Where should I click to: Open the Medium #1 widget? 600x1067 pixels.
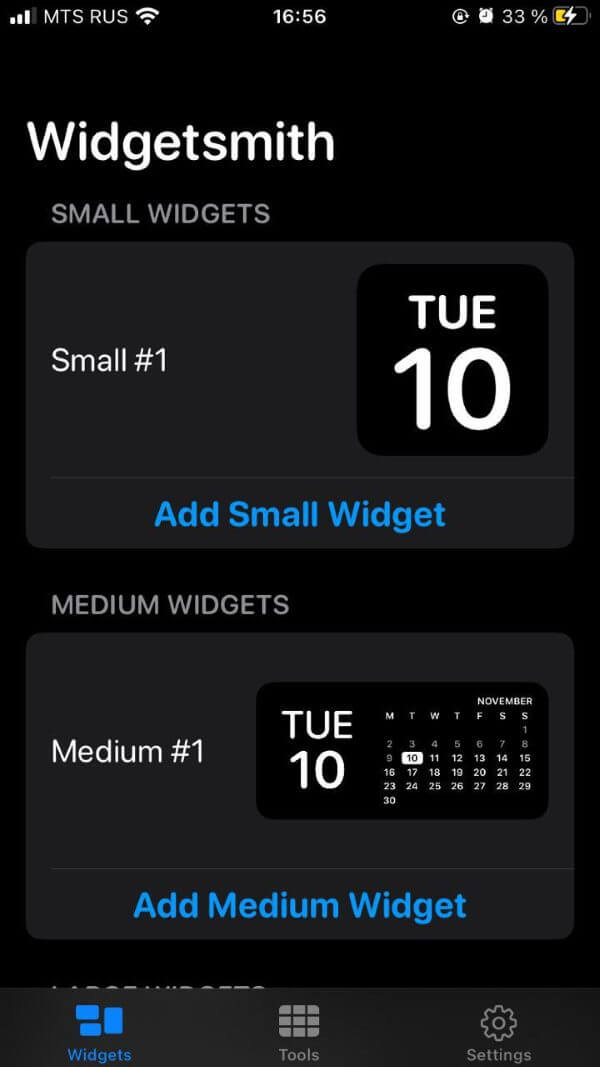pos(300,751)
